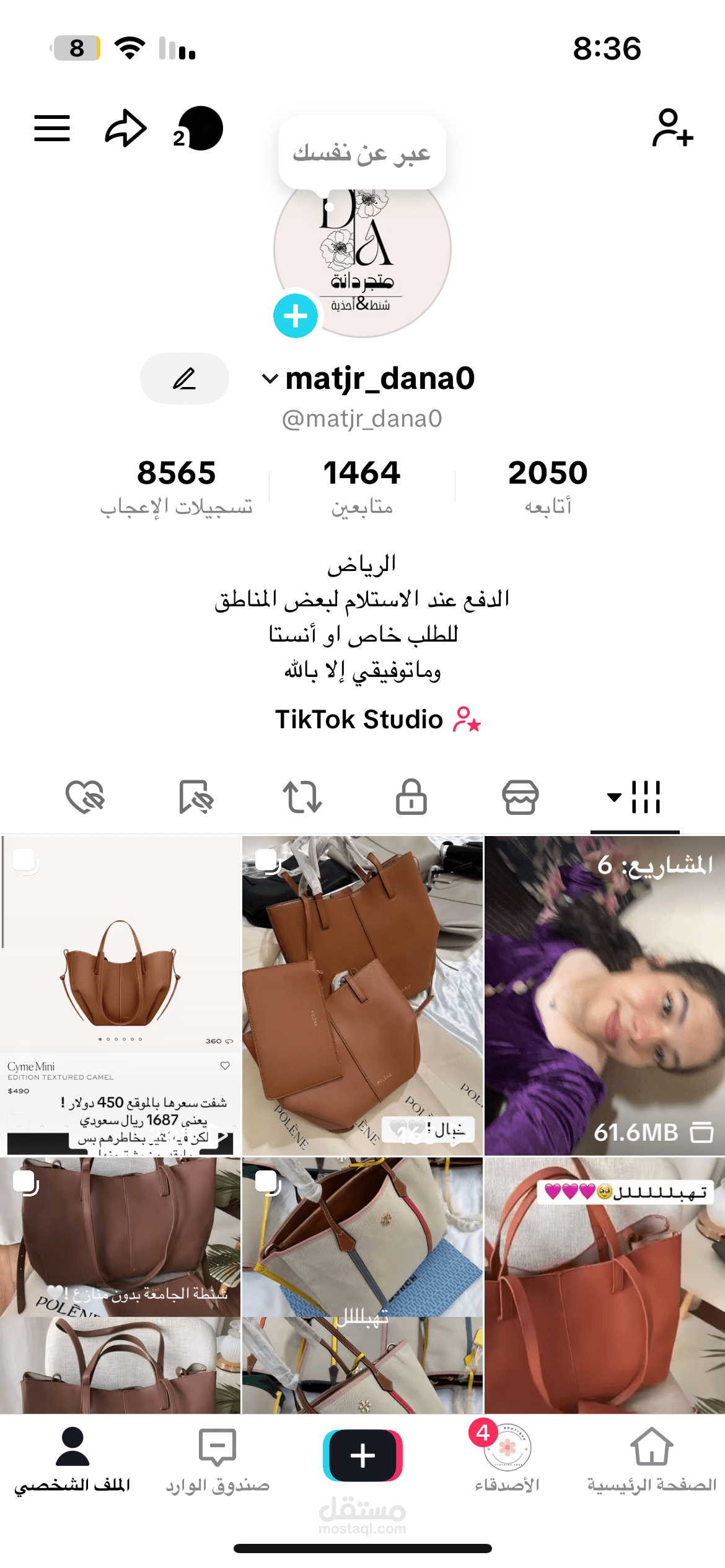725x1568 pixels.
Task: Switch to the liked videos tab
Action: coord(85,796)
